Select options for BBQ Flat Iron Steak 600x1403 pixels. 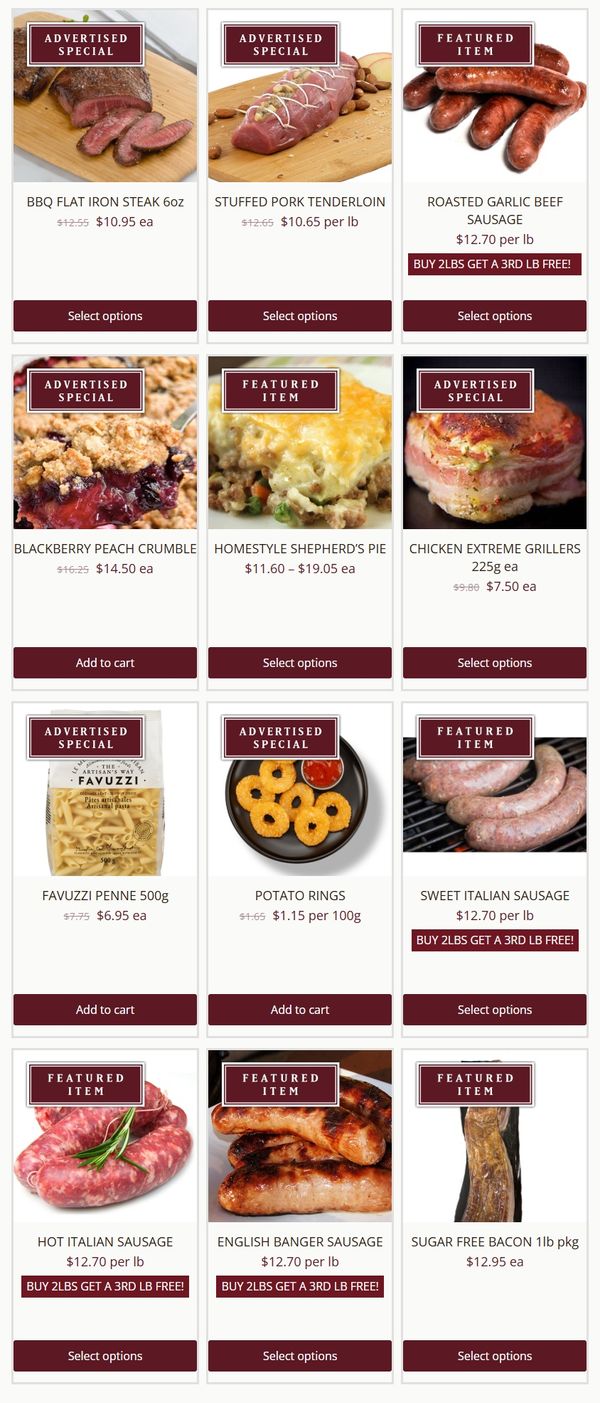(105, 316)
